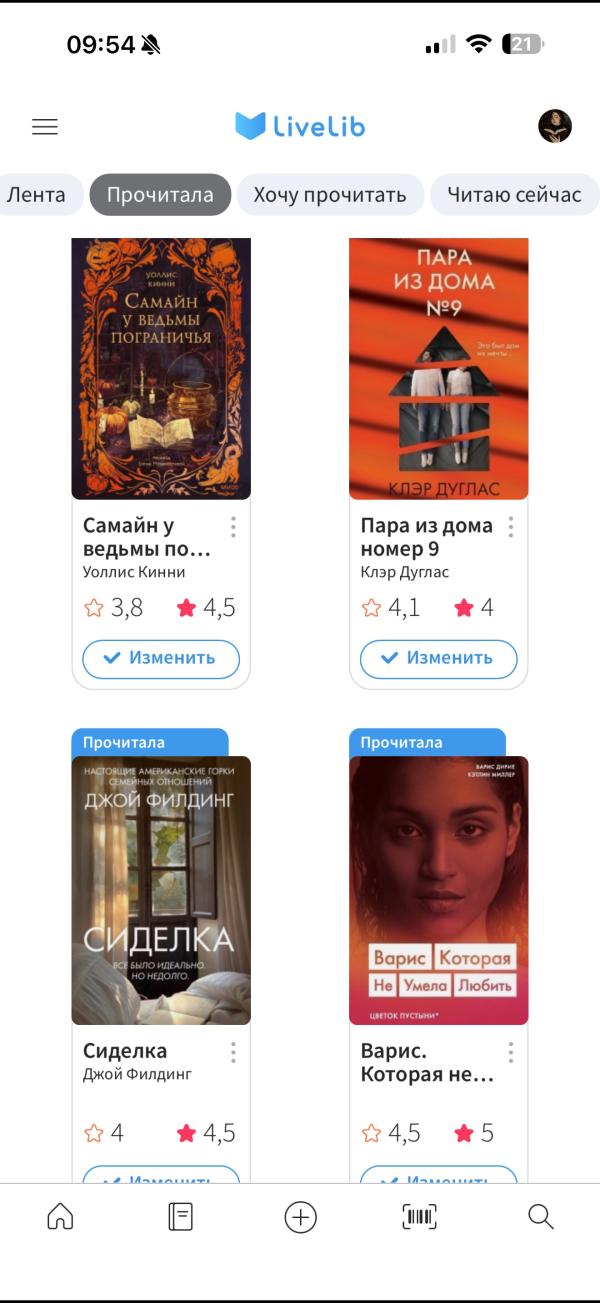Tap Изменить under Пара из дома номер 9
Screen dimensions: 600x1303
click(x=438, y=658)
